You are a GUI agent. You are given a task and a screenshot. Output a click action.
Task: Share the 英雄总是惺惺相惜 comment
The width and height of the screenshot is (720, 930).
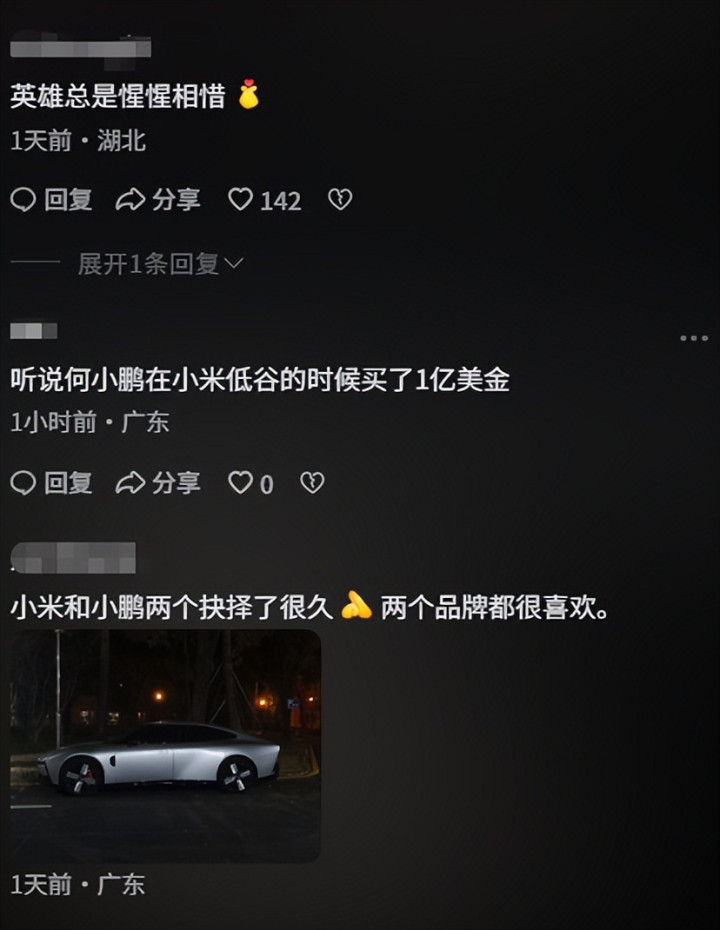coord(158,200)
